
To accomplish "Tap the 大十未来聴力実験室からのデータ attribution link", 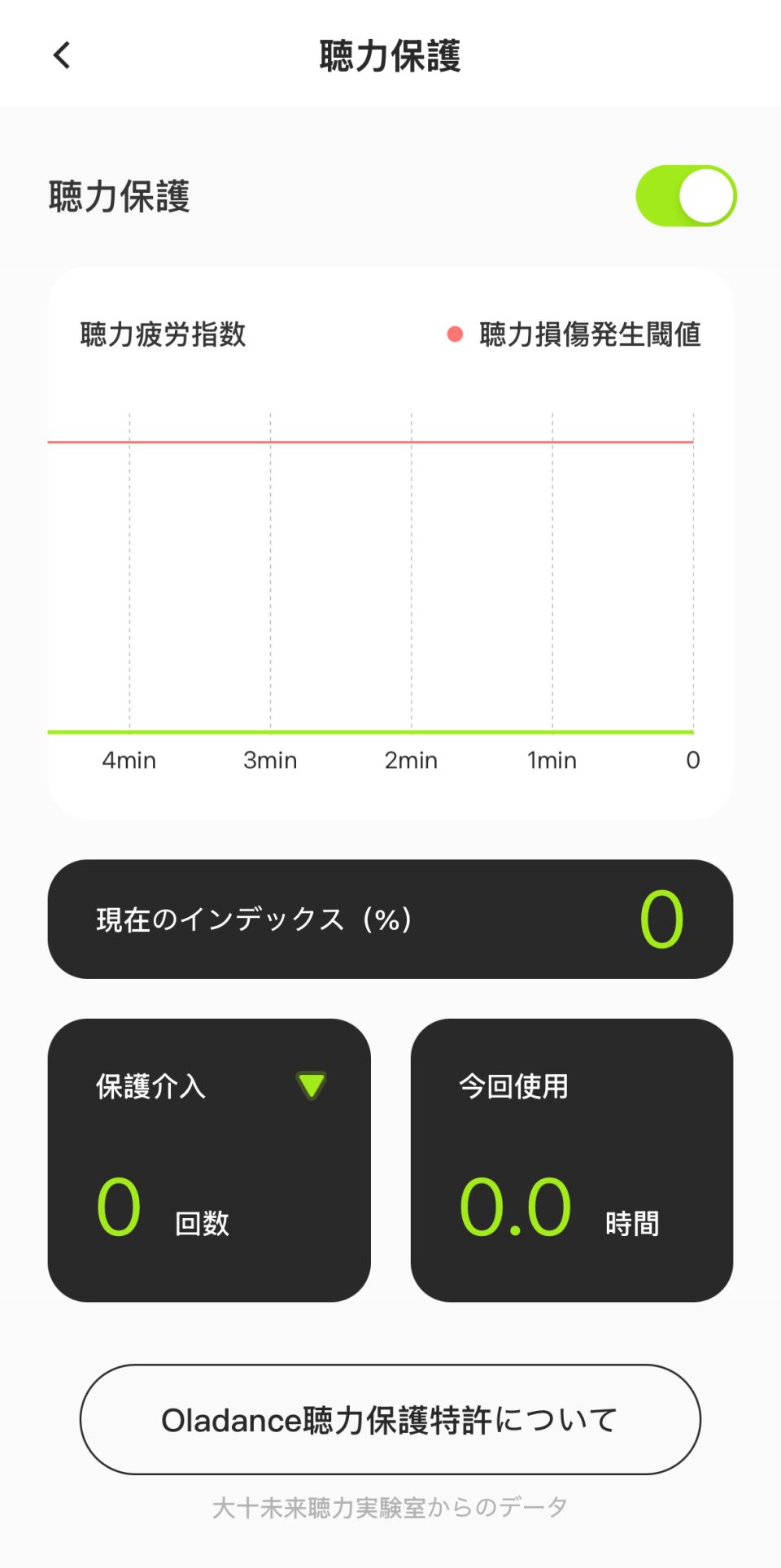I will tap(389, 1506).
